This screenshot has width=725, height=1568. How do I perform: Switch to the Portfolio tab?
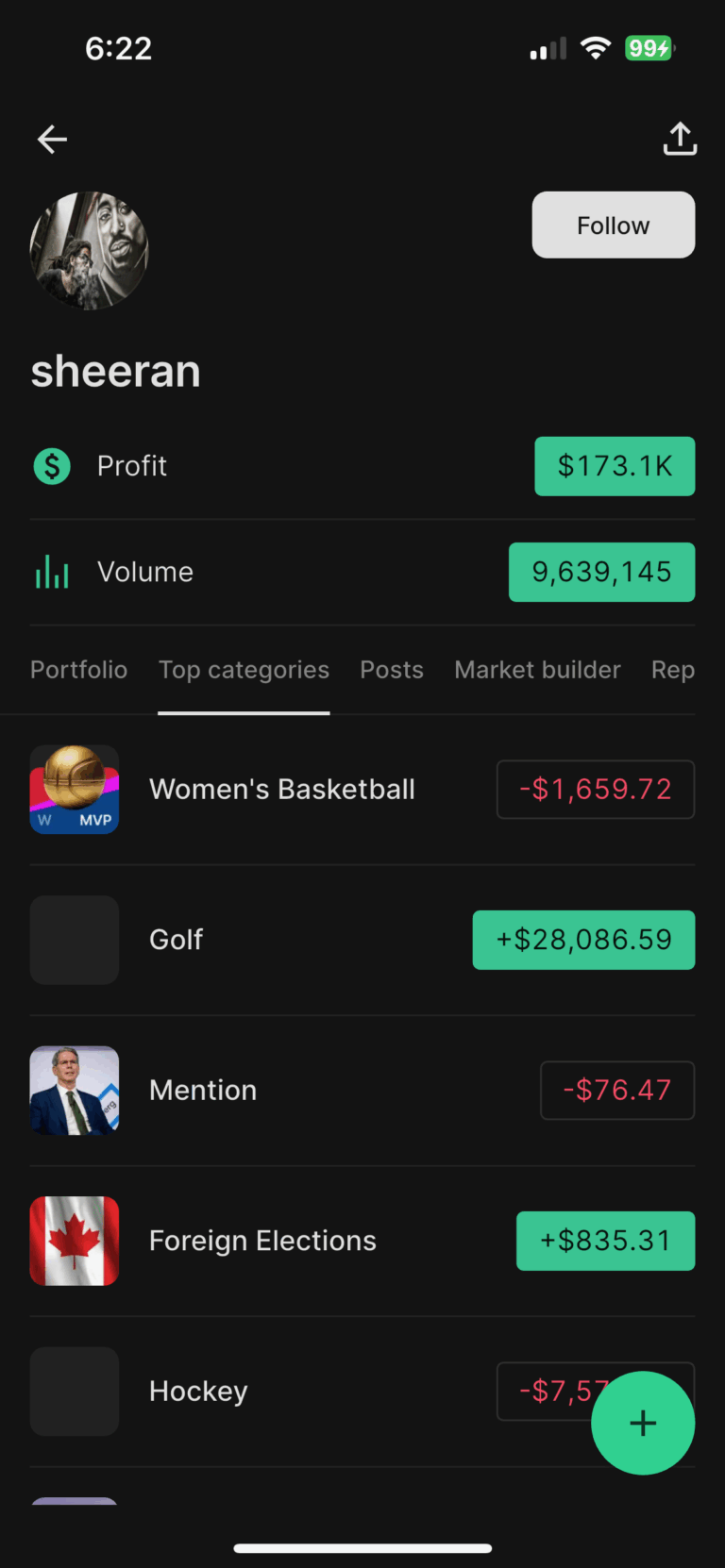[x=78, y=670]
